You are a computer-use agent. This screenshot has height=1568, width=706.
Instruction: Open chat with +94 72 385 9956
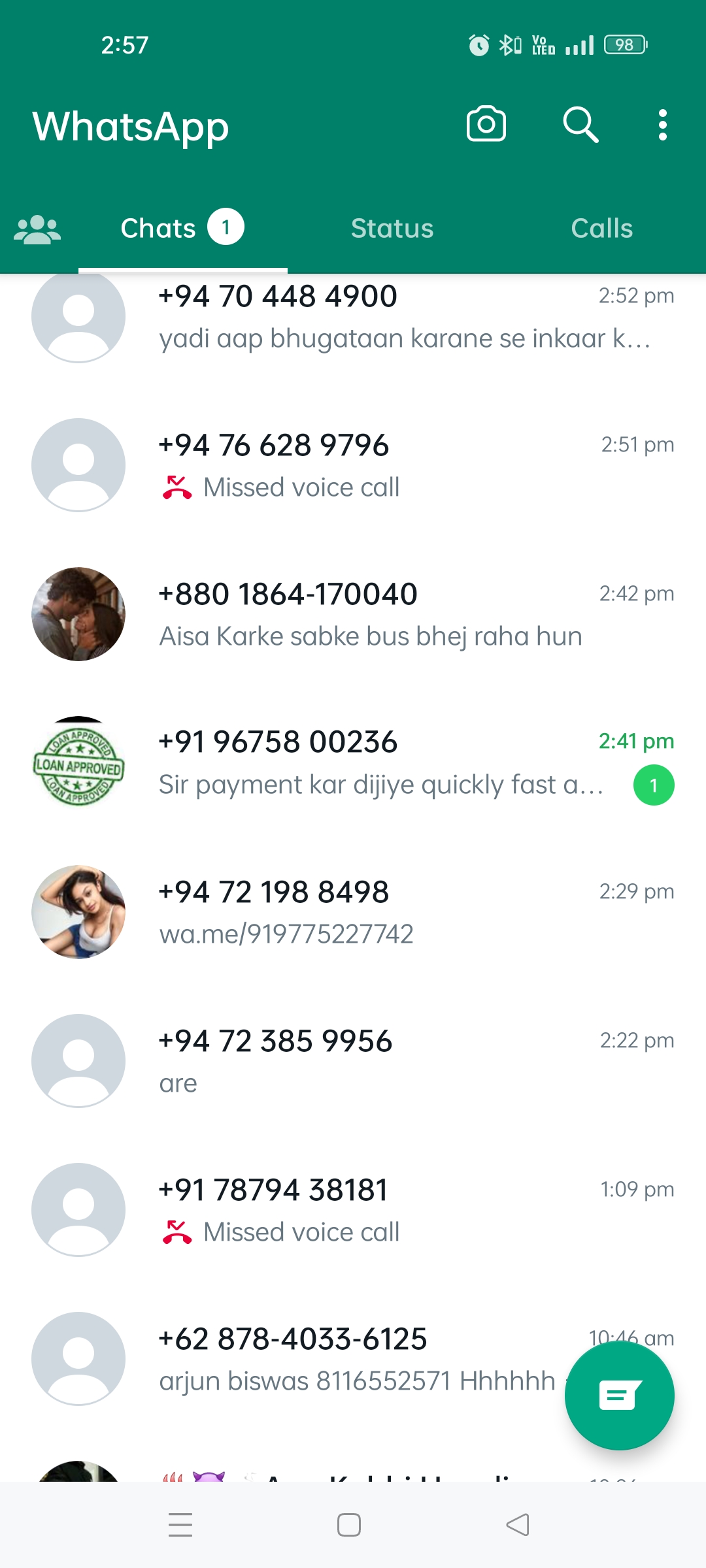coord(392,1061)
